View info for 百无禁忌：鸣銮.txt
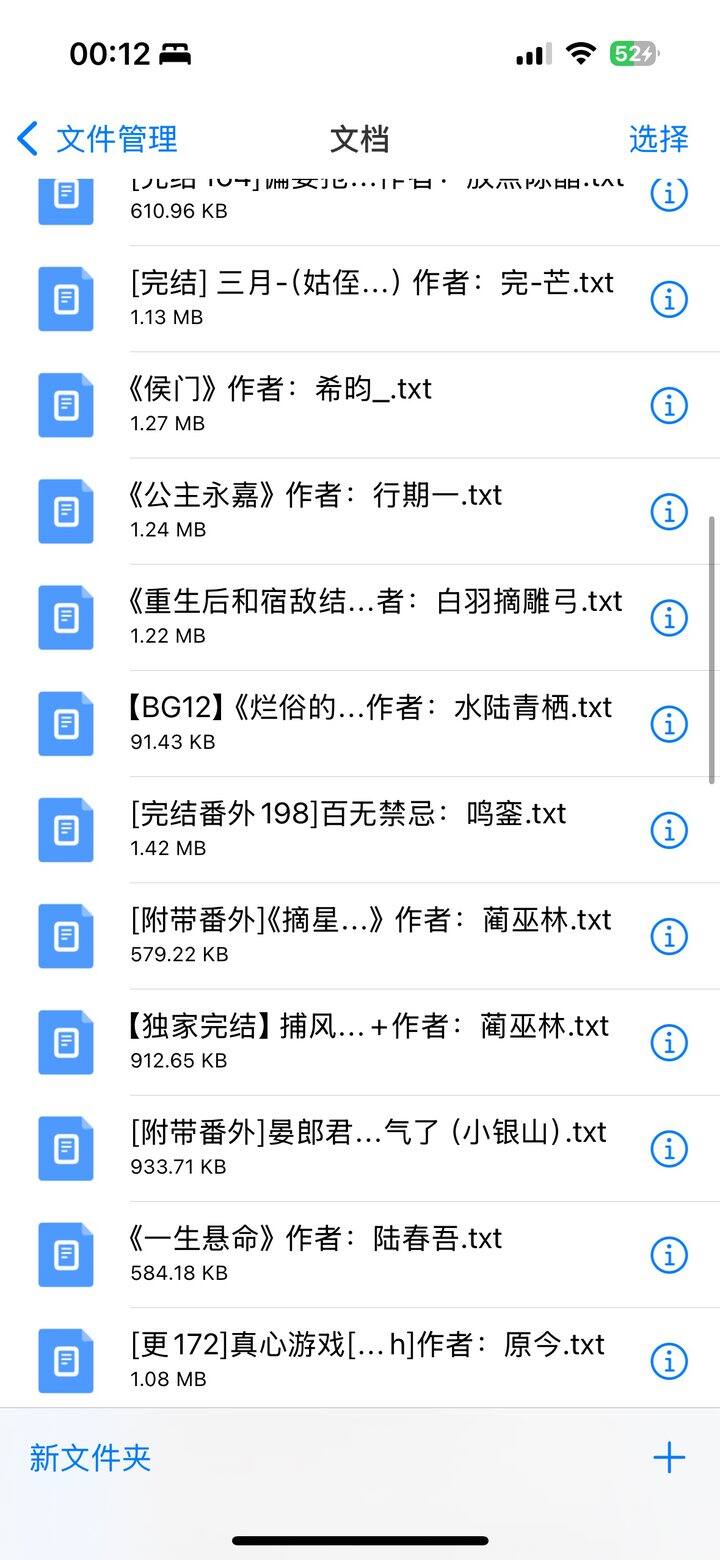720x1560 pixels. point(669,830)
